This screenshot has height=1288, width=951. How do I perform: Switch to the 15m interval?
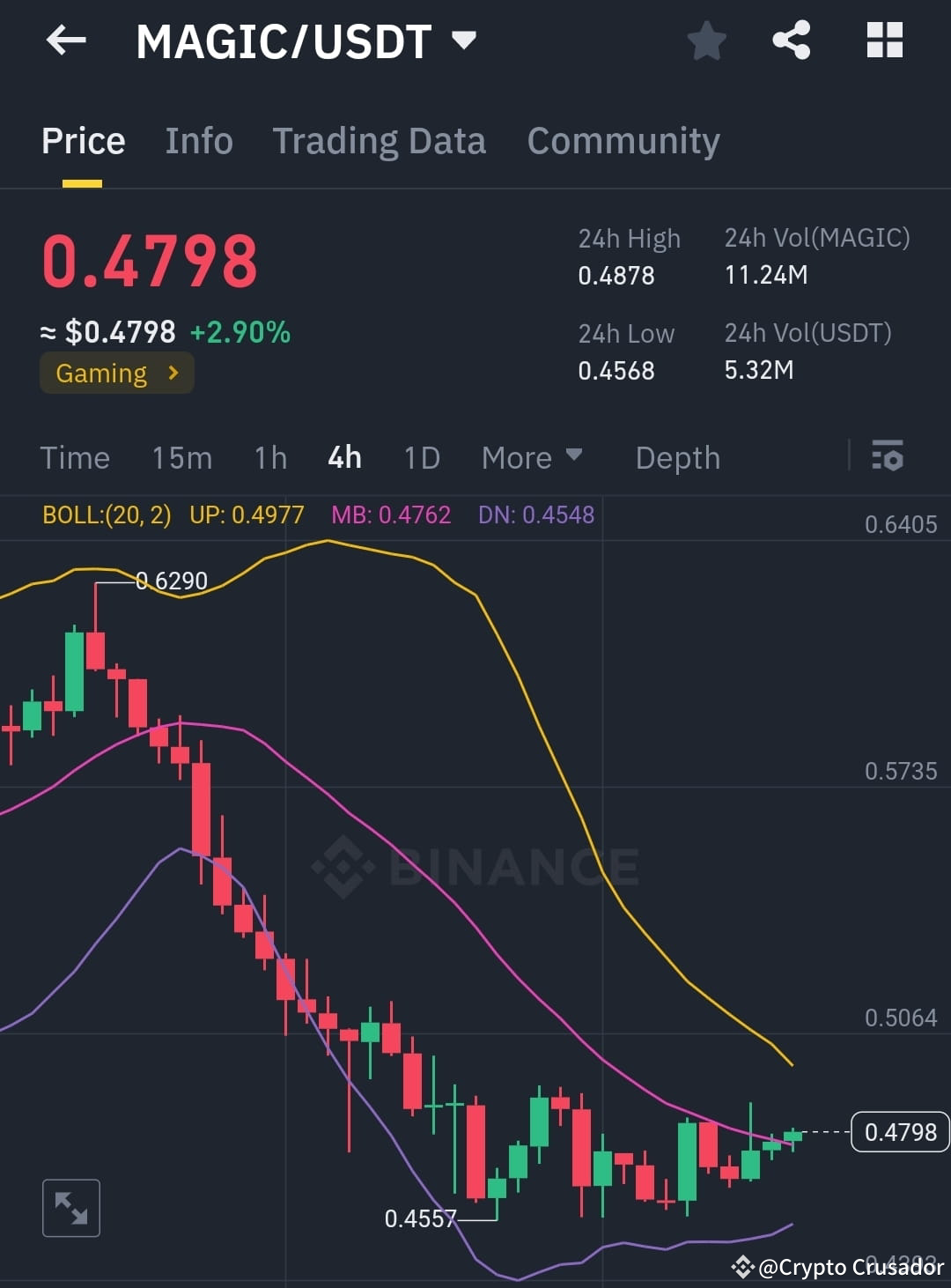click(181, 457)
